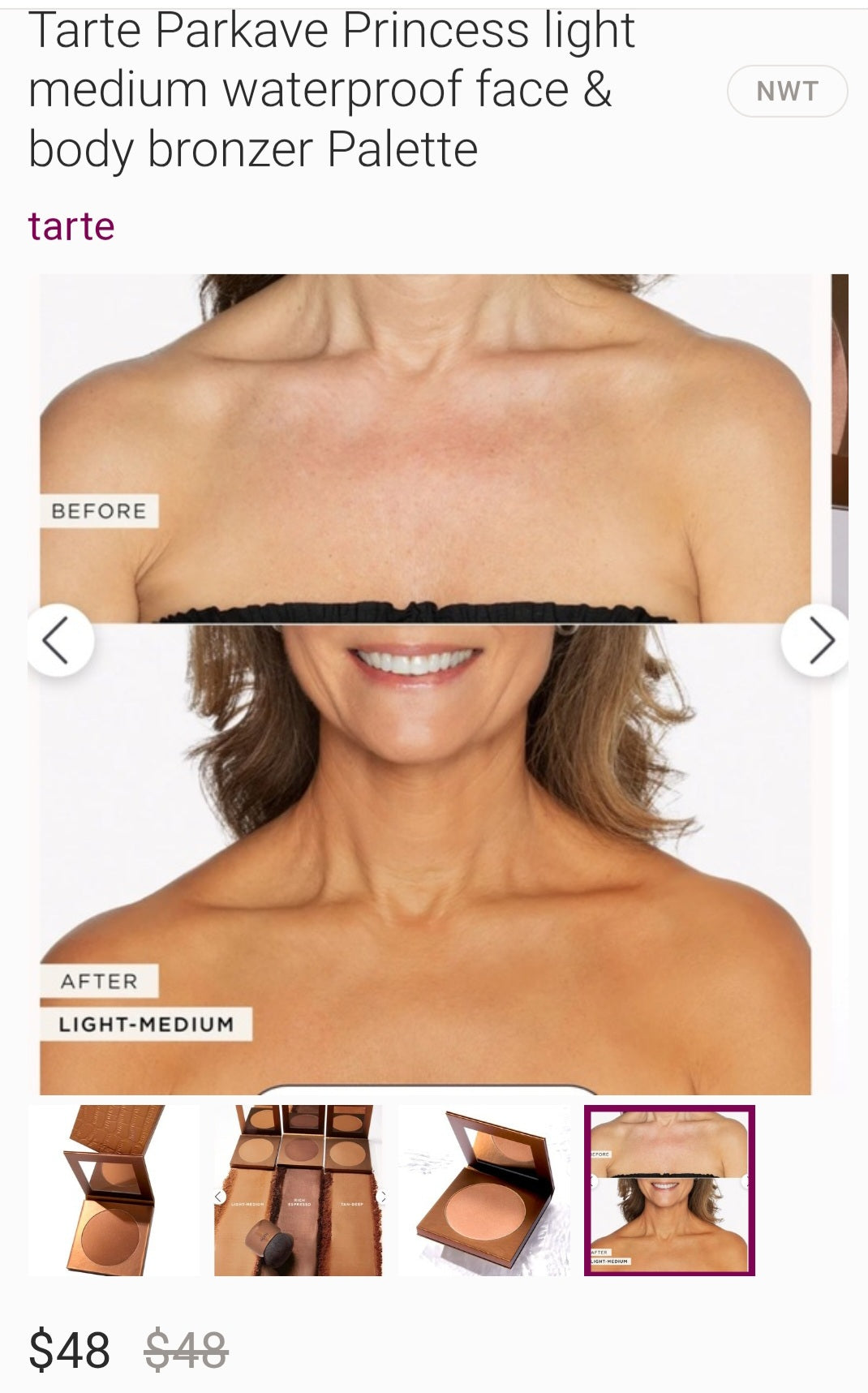868x1393 pixels.
Task: Select the thumbnail showing three shade swatches
Action: pos(299,1190)
